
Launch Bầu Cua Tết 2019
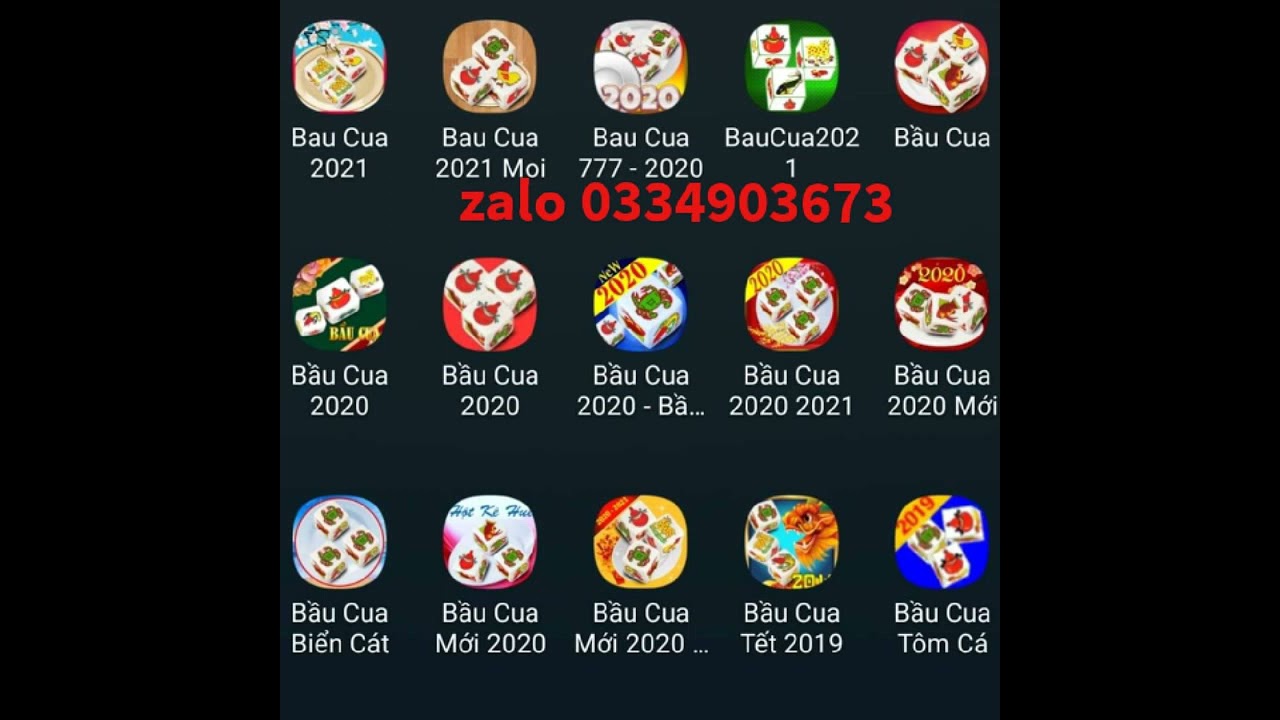pos(792,542)
